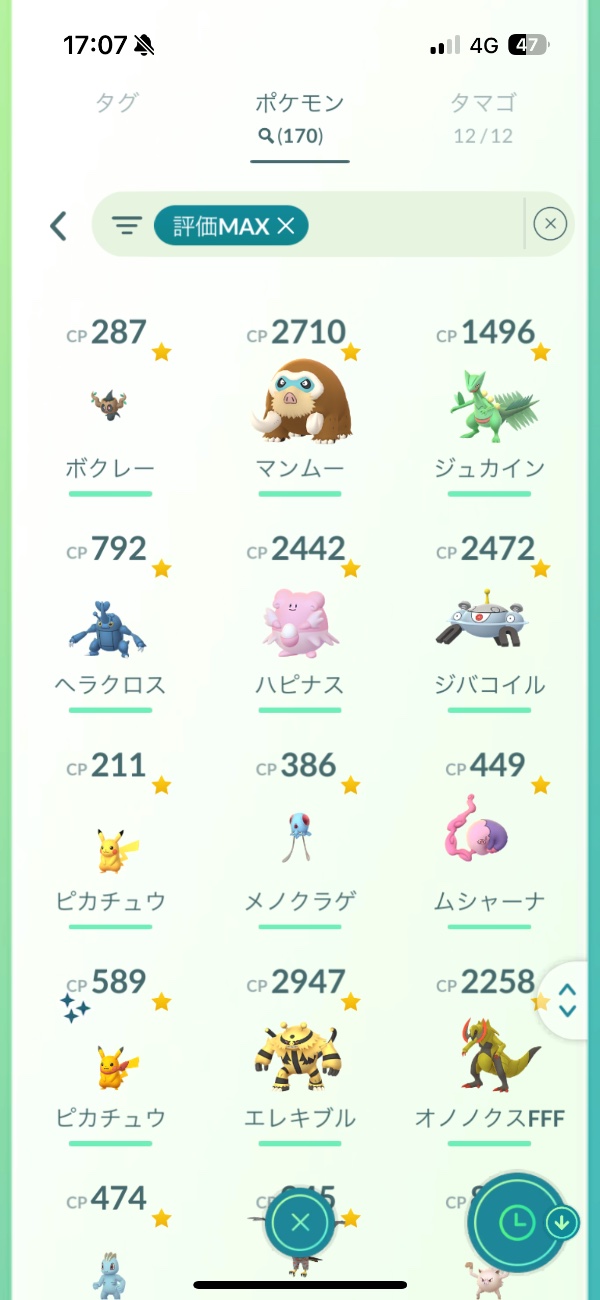Go back with the left arrow

coord(58,226)
